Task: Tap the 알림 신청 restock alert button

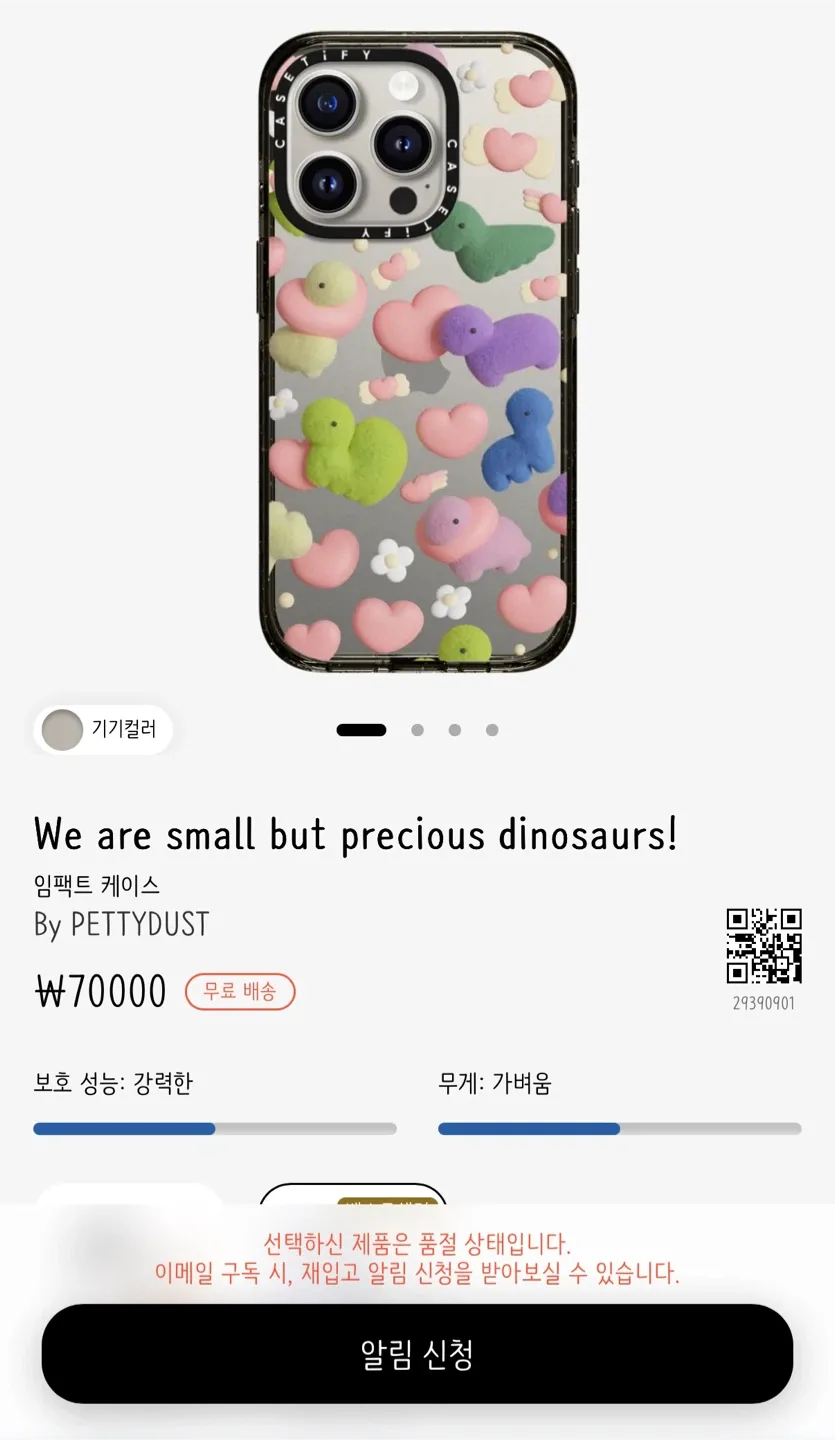Action: (x=417, y=1354)
